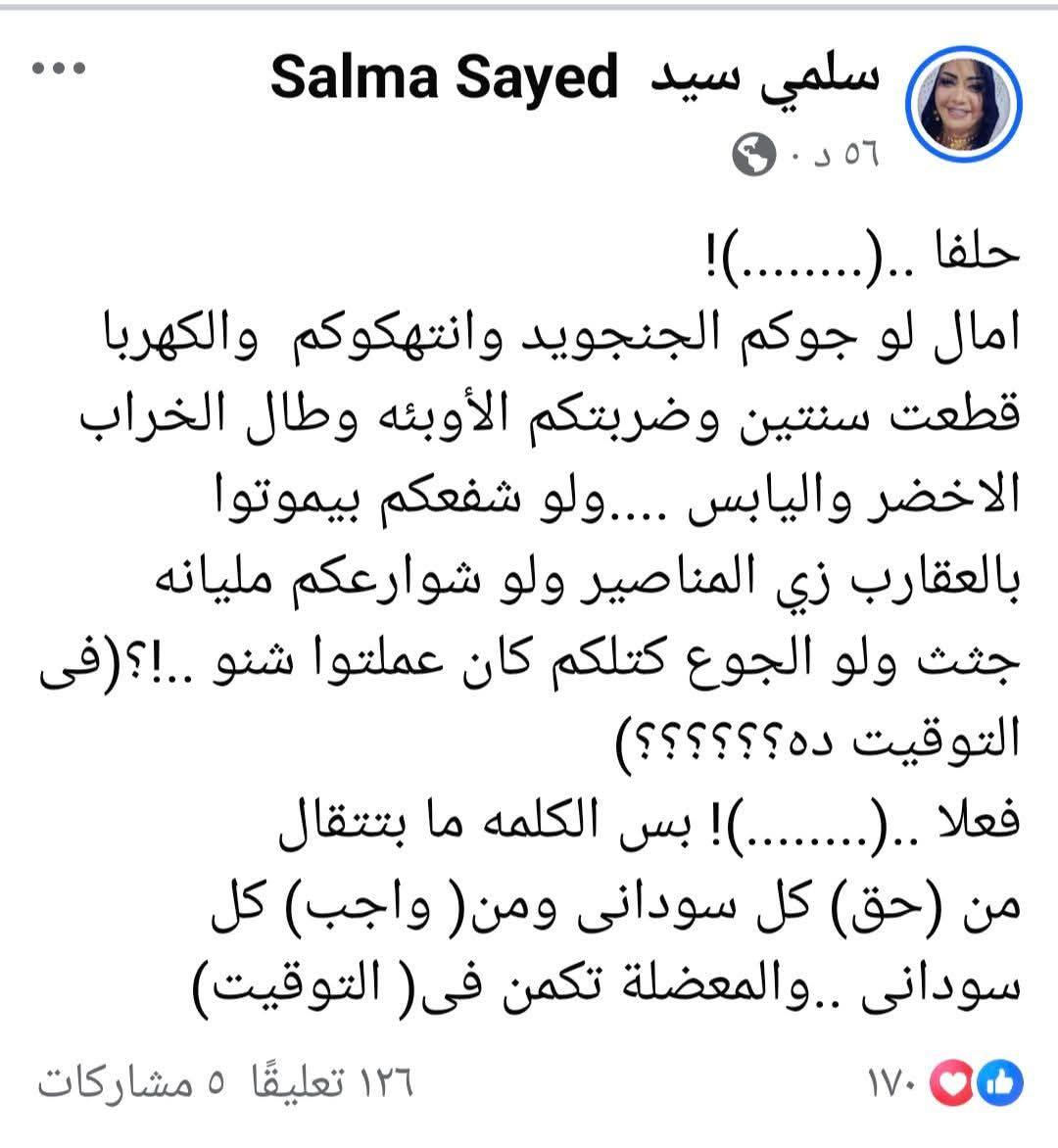Image resolution: width=1058 pixels, height=1148 pixels.
Task: Open the post's three-dot options menu
Action: pyautogui.click(x=59, y=70)
